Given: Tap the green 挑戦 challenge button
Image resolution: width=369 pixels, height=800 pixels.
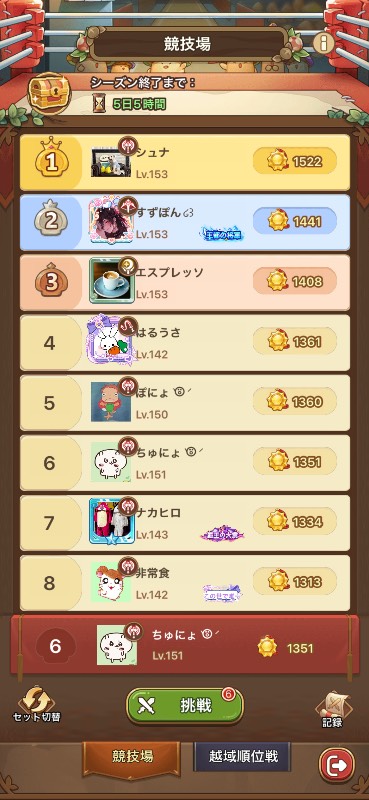Looking at the screenshot, I should [184, 706].
